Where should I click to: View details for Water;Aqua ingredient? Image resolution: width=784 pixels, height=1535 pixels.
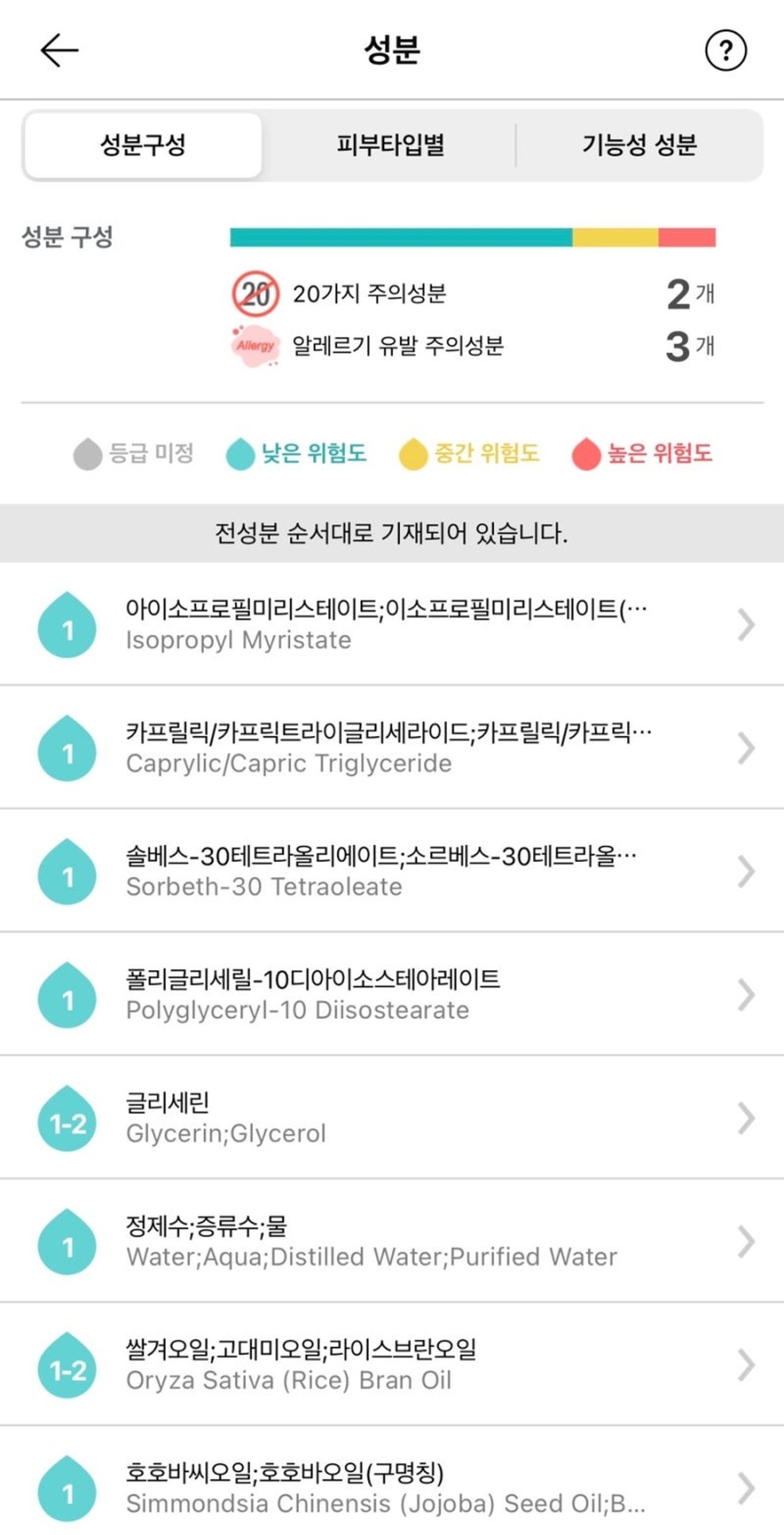(391, 1241)
